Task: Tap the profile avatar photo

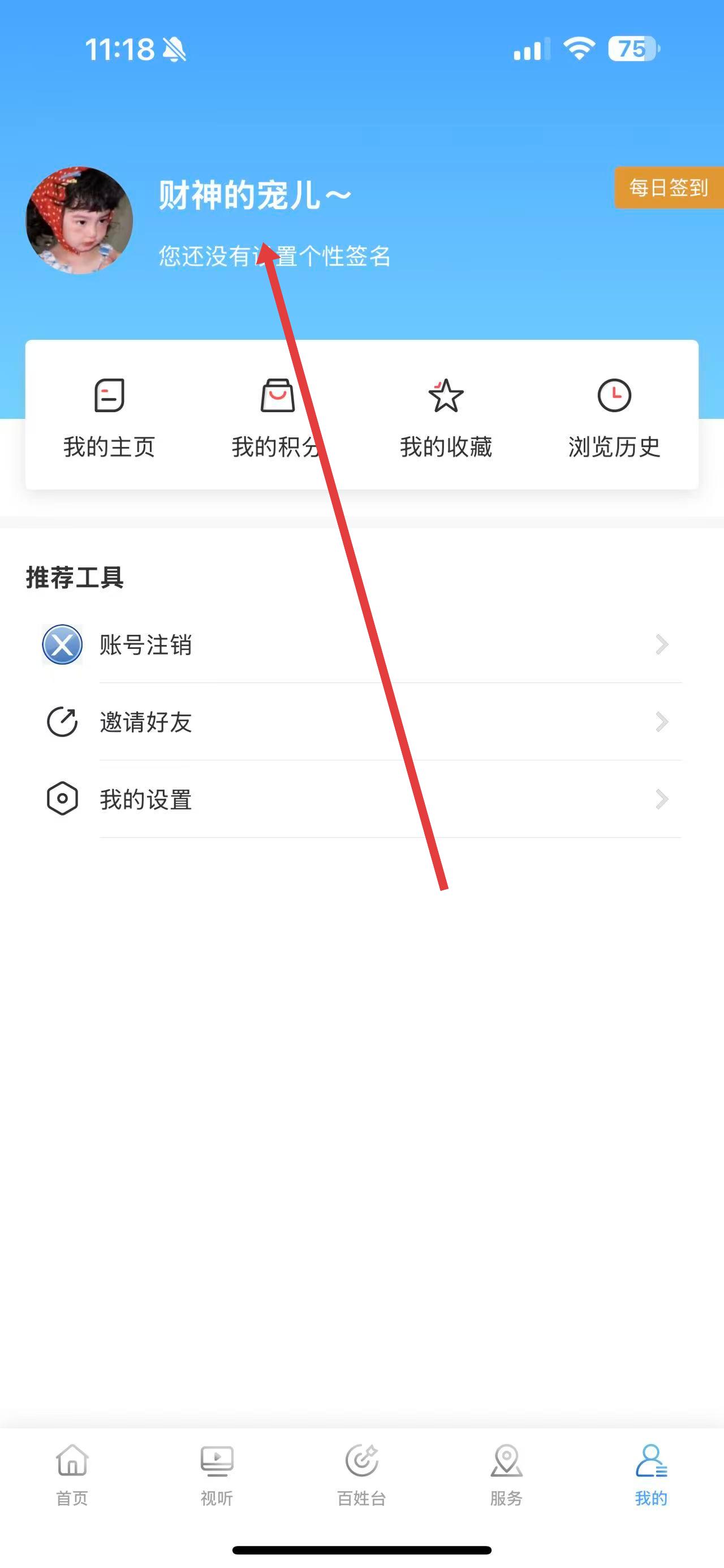Action: click(x=79, y=220)
